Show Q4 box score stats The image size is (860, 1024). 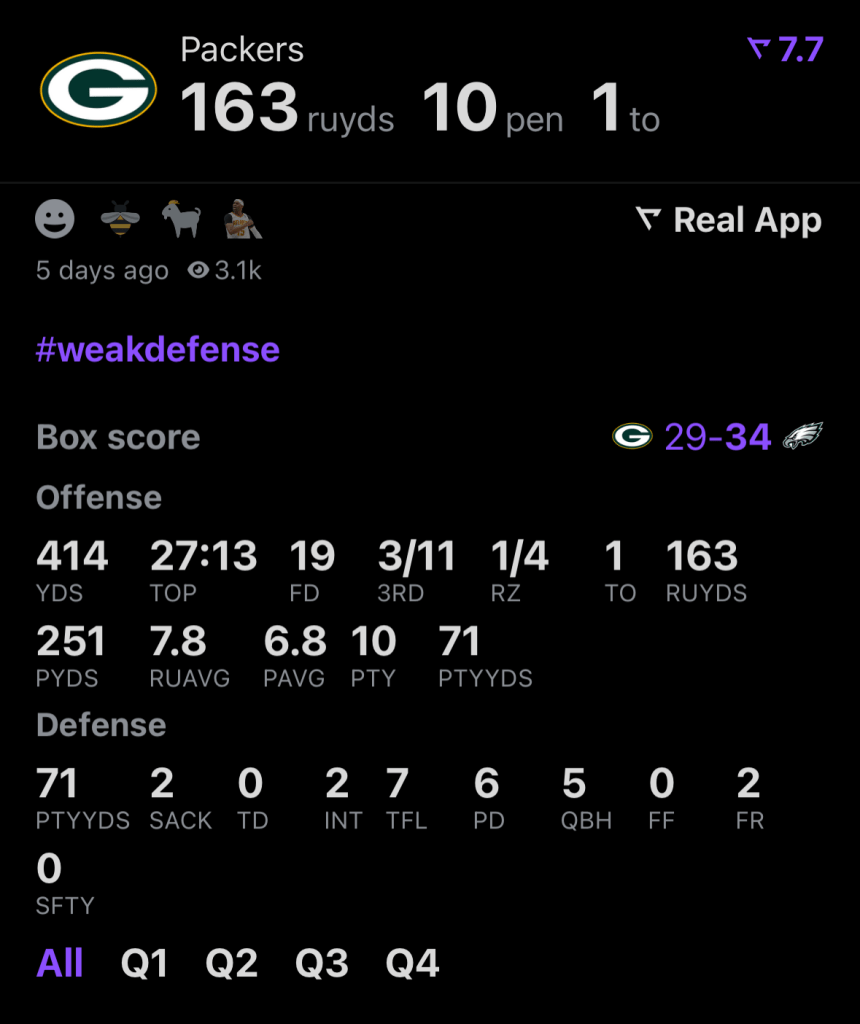(412, 964)
